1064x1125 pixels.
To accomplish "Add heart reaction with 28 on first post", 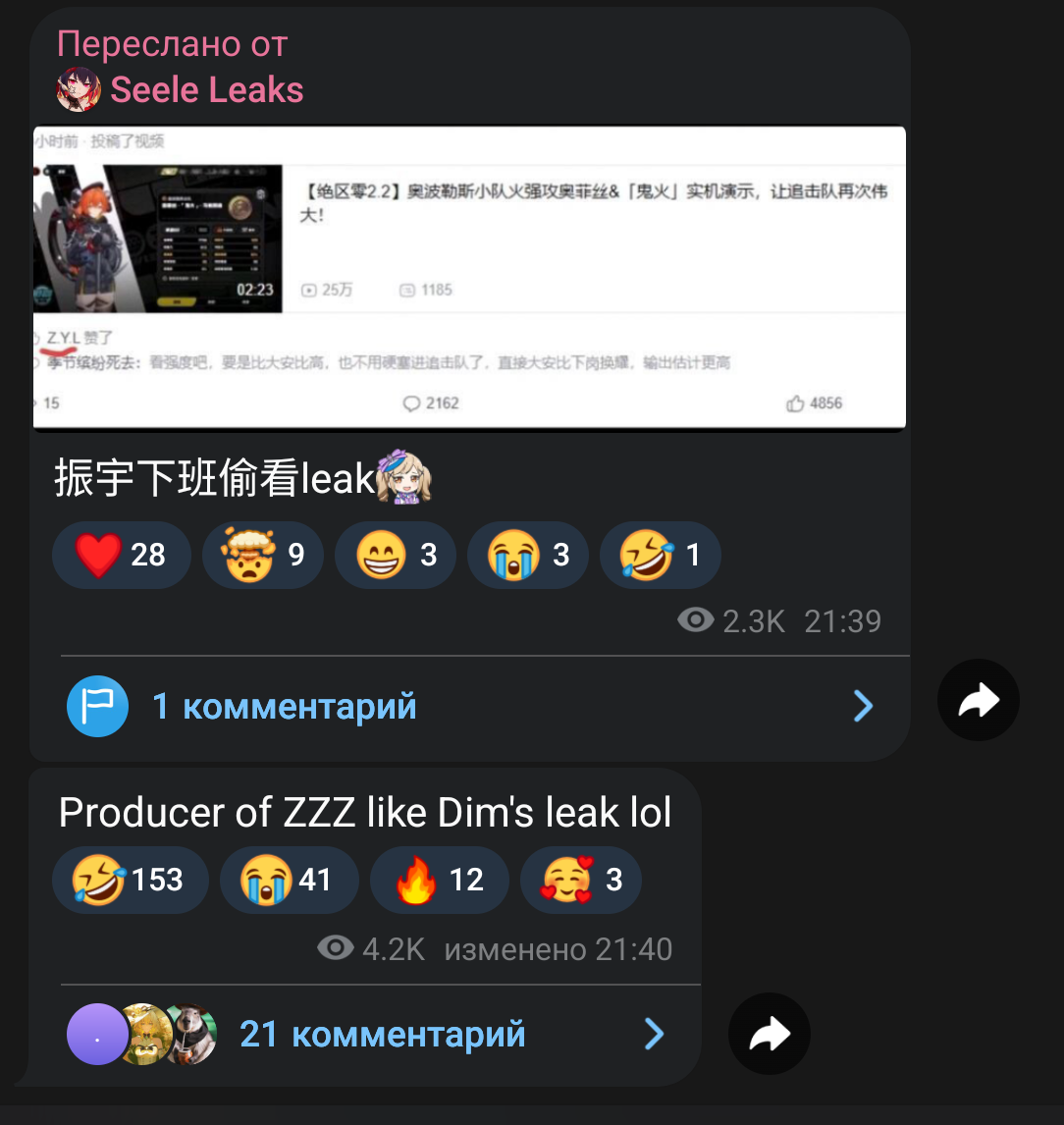I will (121, 556).
